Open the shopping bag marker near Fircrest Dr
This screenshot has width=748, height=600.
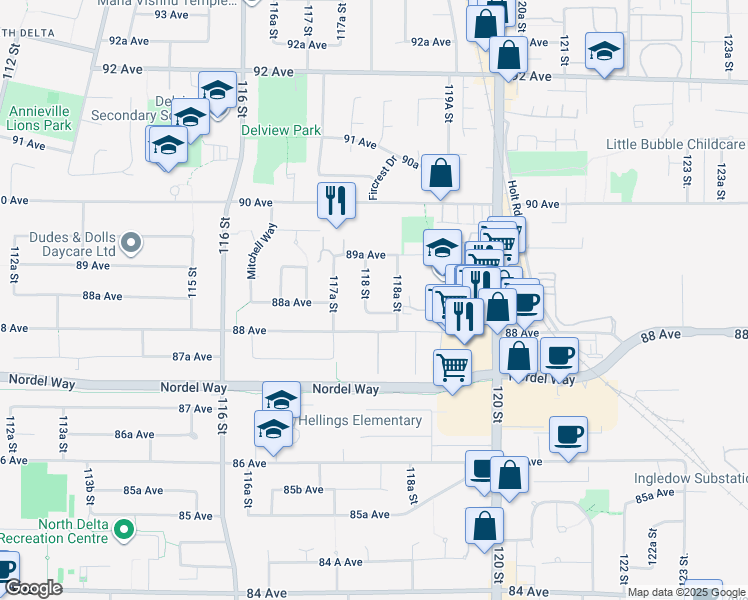[x=440, y=173]
